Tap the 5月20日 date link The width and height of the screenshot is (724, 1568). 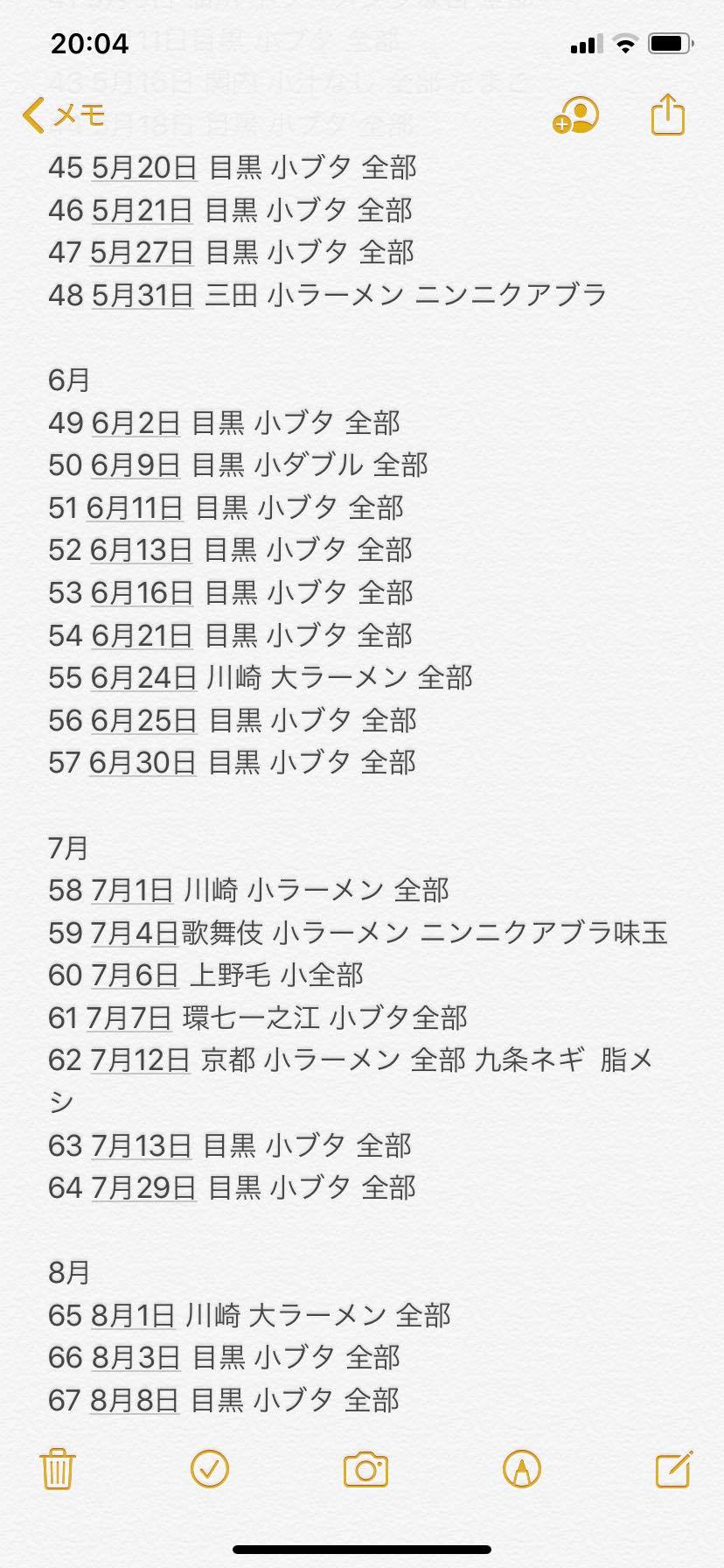click(x=144, y=167)
